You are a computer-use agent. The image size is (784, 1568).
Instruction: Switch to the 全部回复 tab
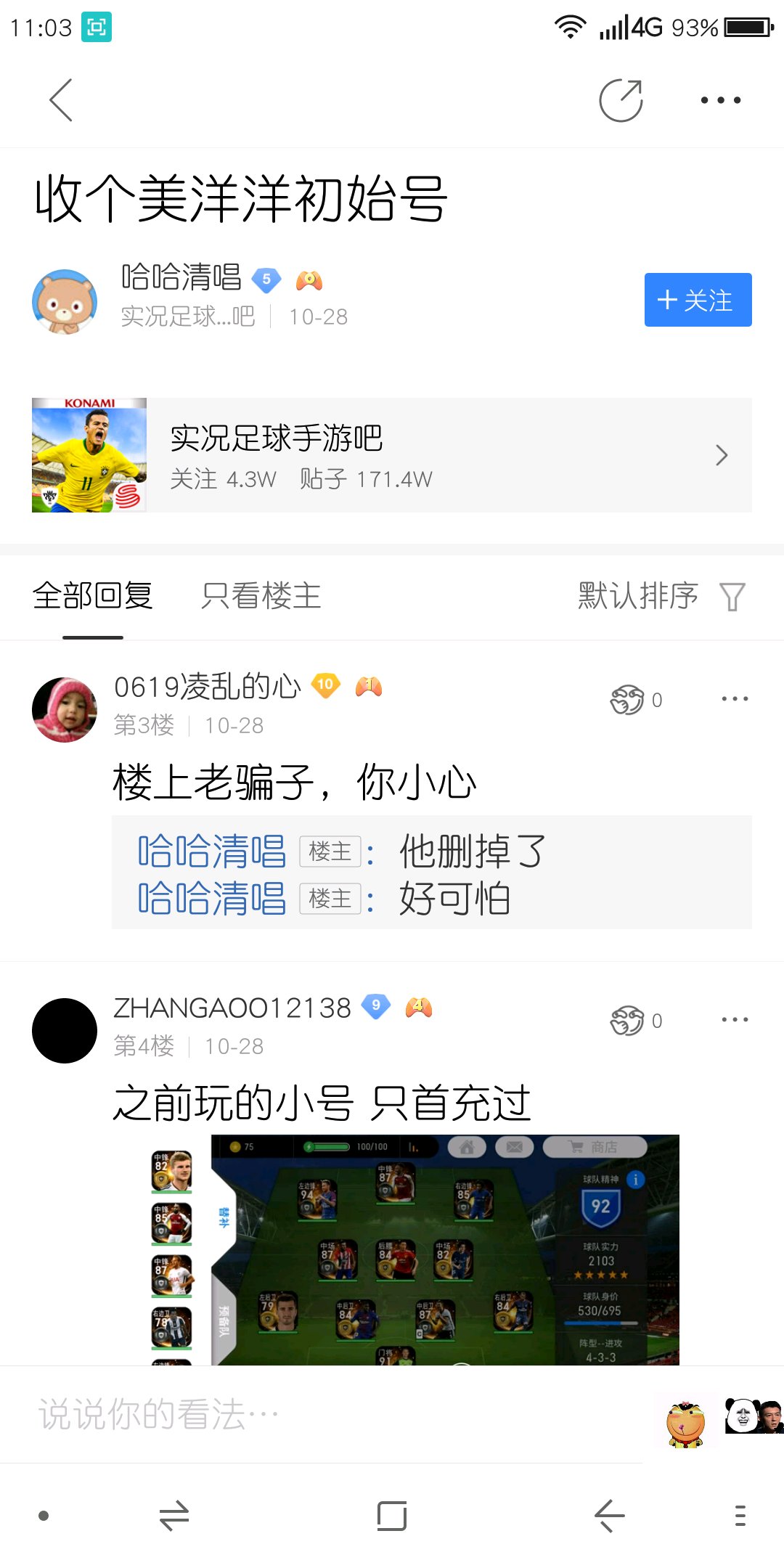pos(93,596)
